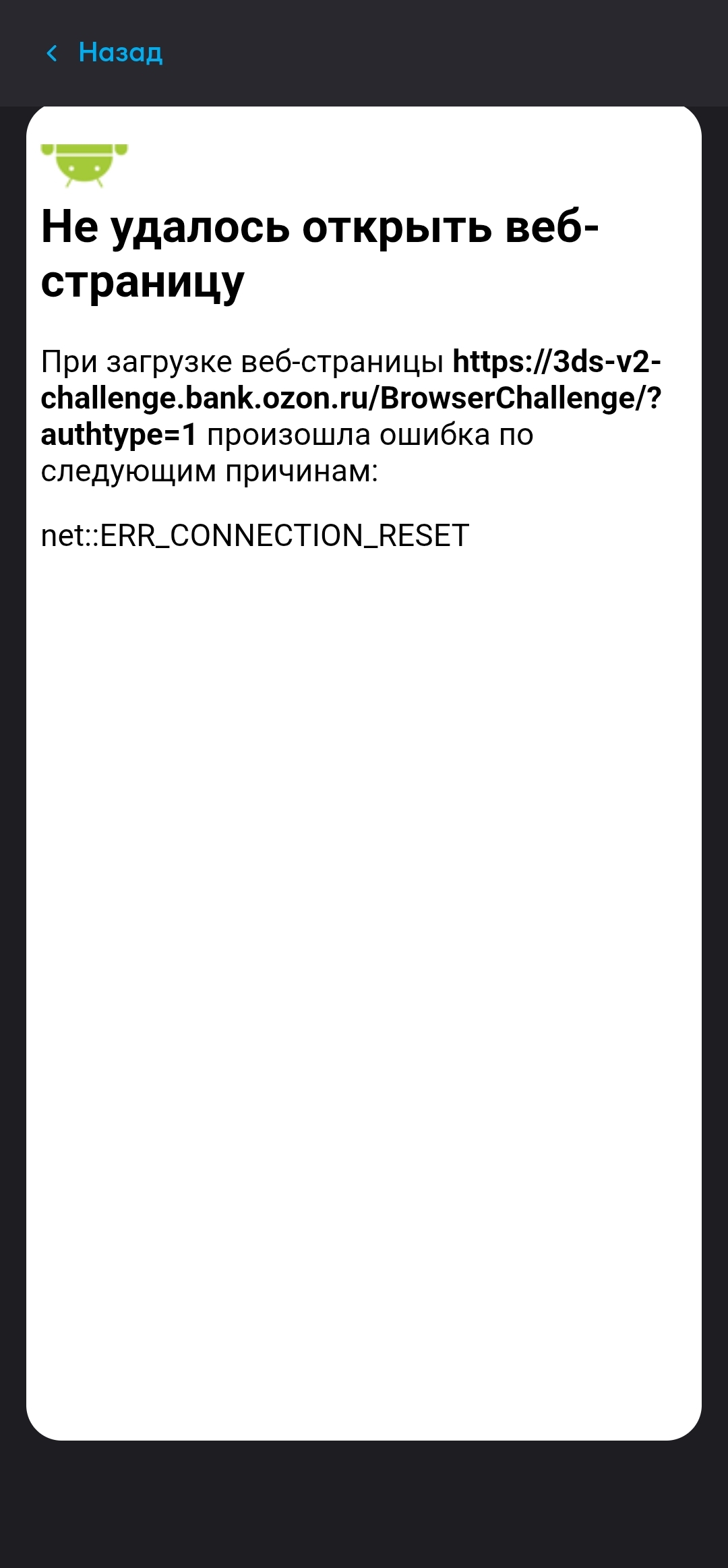This screenshot has height=1568, width=728.
Task: Go back using the Назад button
Action: click(x=104, y=53)
